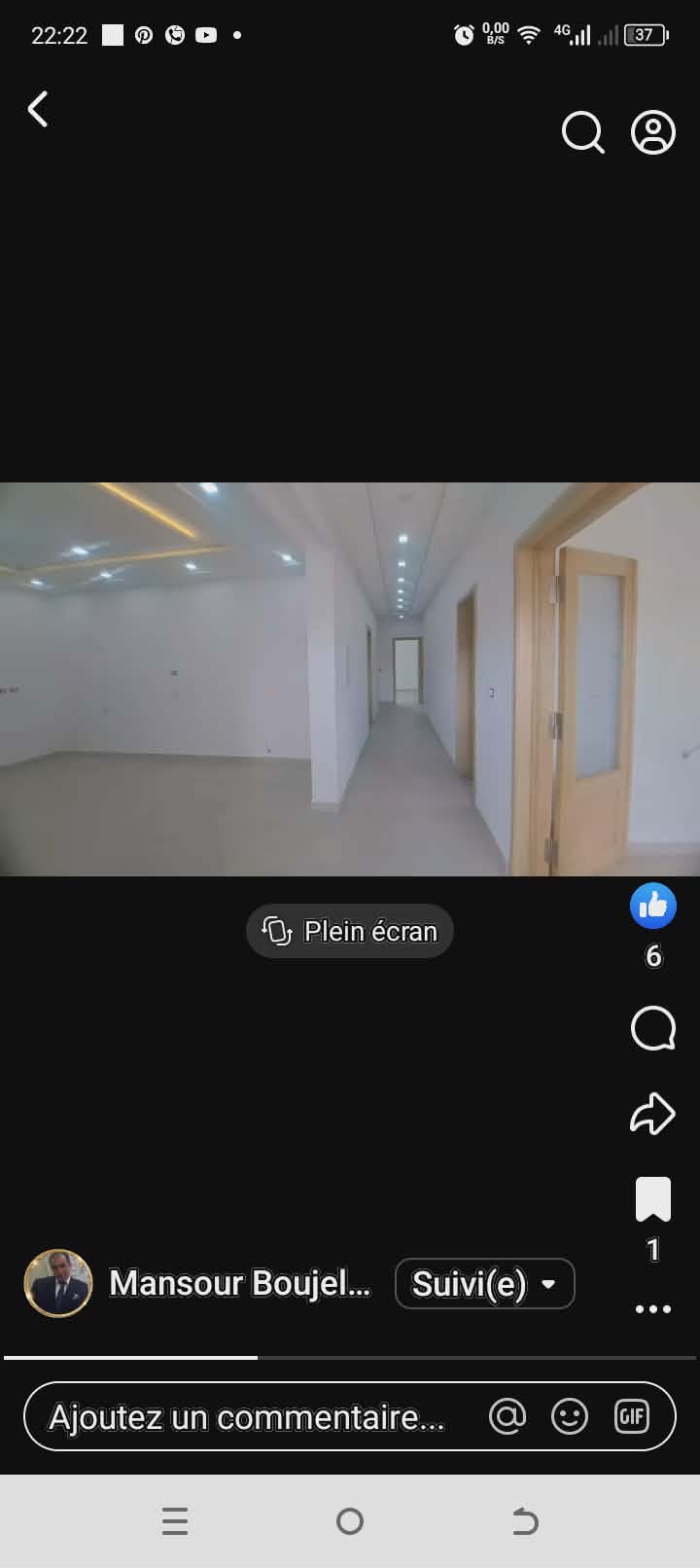Save the post with the bookmark icon
Image resolution: width=700 pixels, height=1568 pixels.
[x=653, y=1199]
